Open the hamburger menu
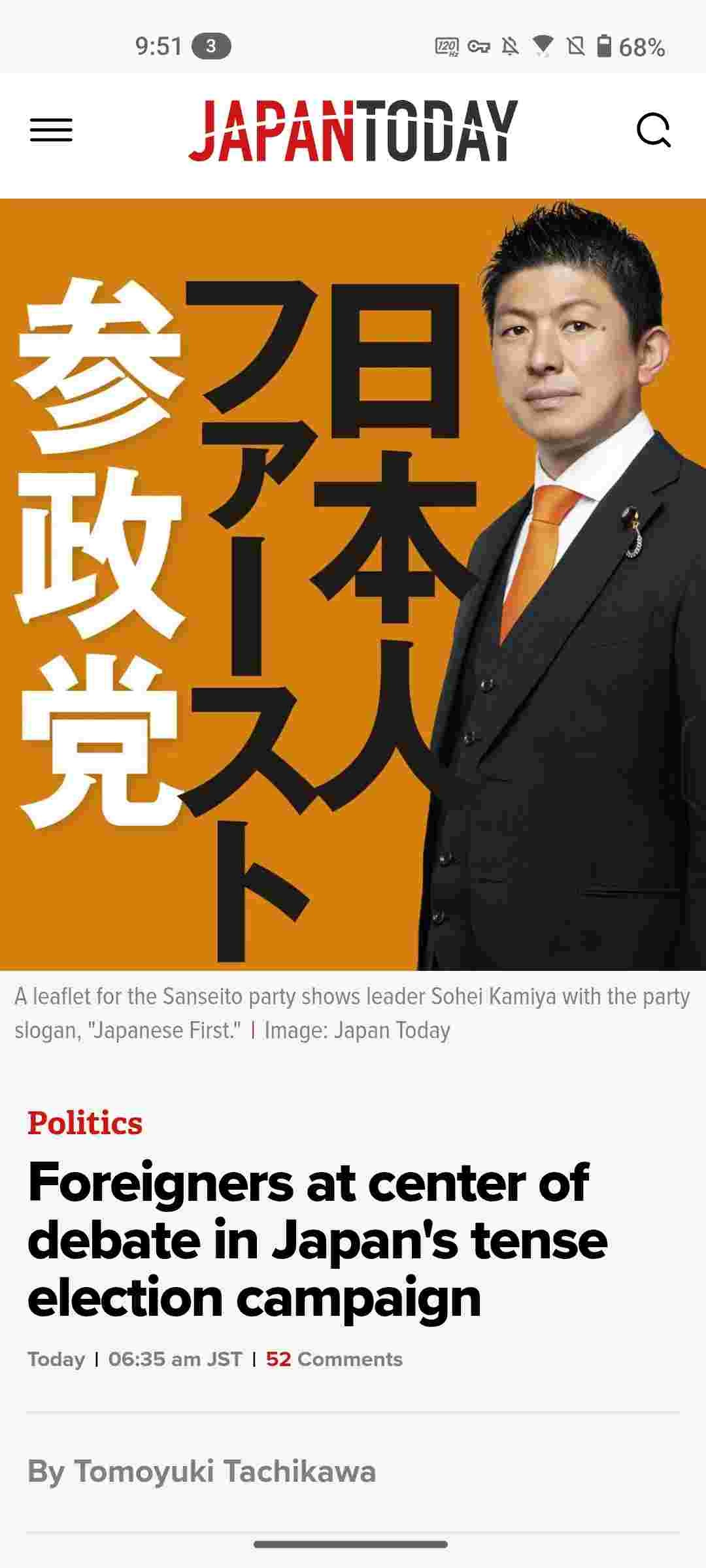Screen dimensions: 706x1568 pyautogui.click(x=51, y=130)
